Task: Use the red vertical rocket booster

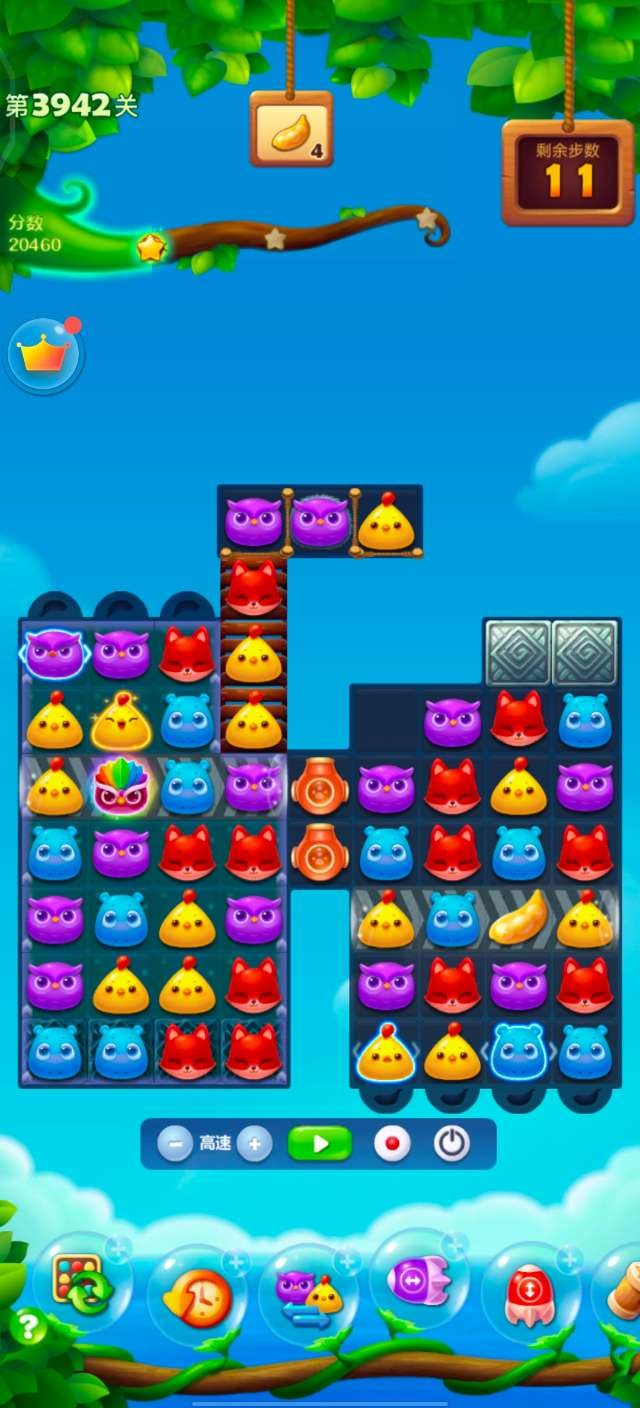Action: tap(530, 1294)
